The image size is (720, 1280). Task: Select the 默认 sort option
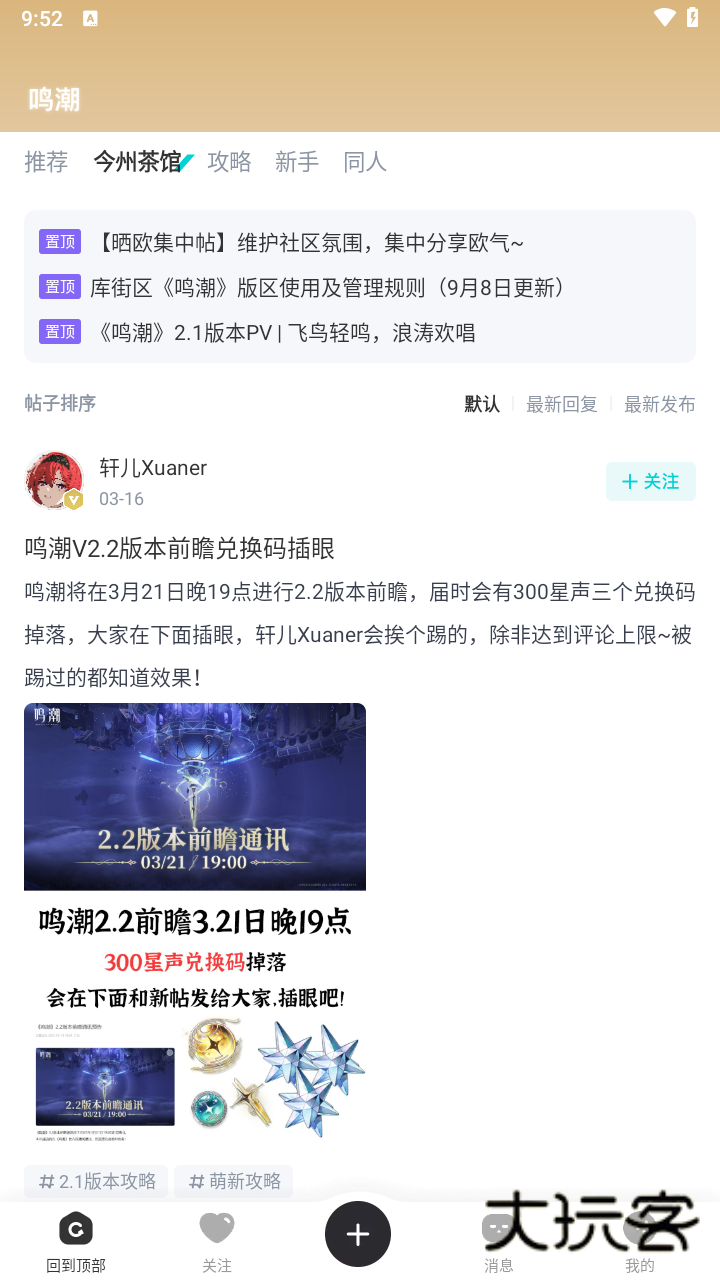481,404
